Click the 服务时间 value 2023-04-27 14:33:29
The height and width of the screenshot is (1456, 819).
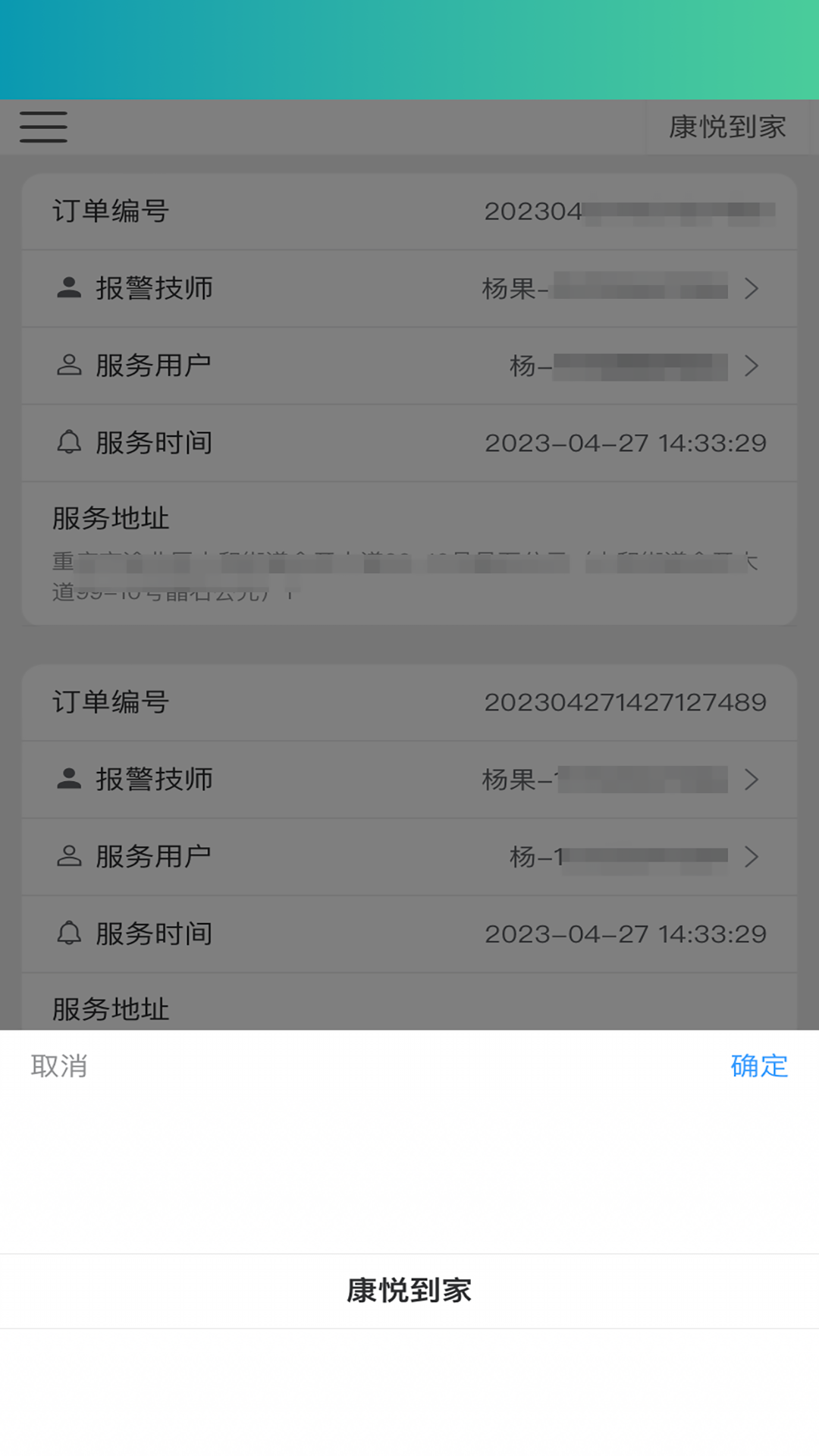coord(628,443)
